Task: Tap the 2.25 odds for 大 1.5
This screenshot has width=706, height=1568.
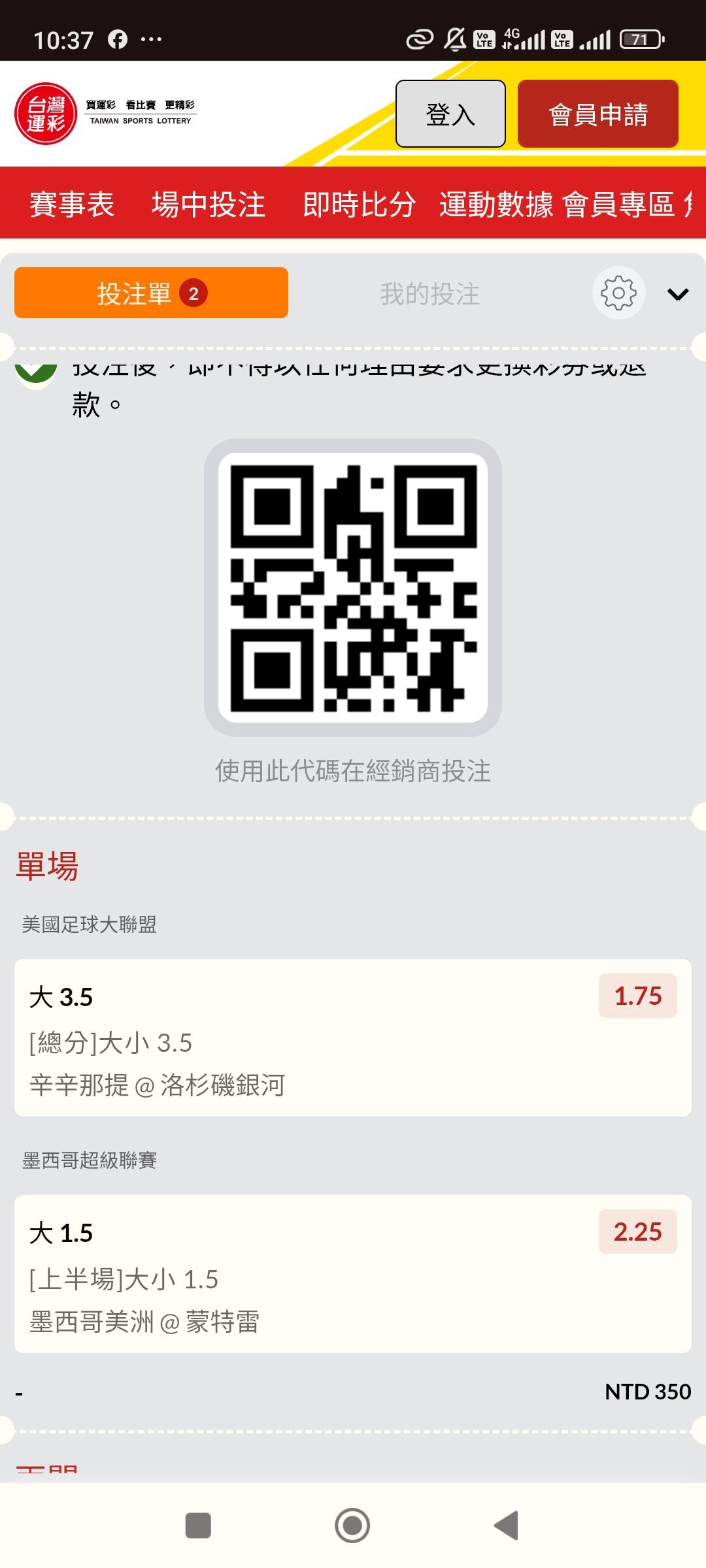Action: point(637,1232)
